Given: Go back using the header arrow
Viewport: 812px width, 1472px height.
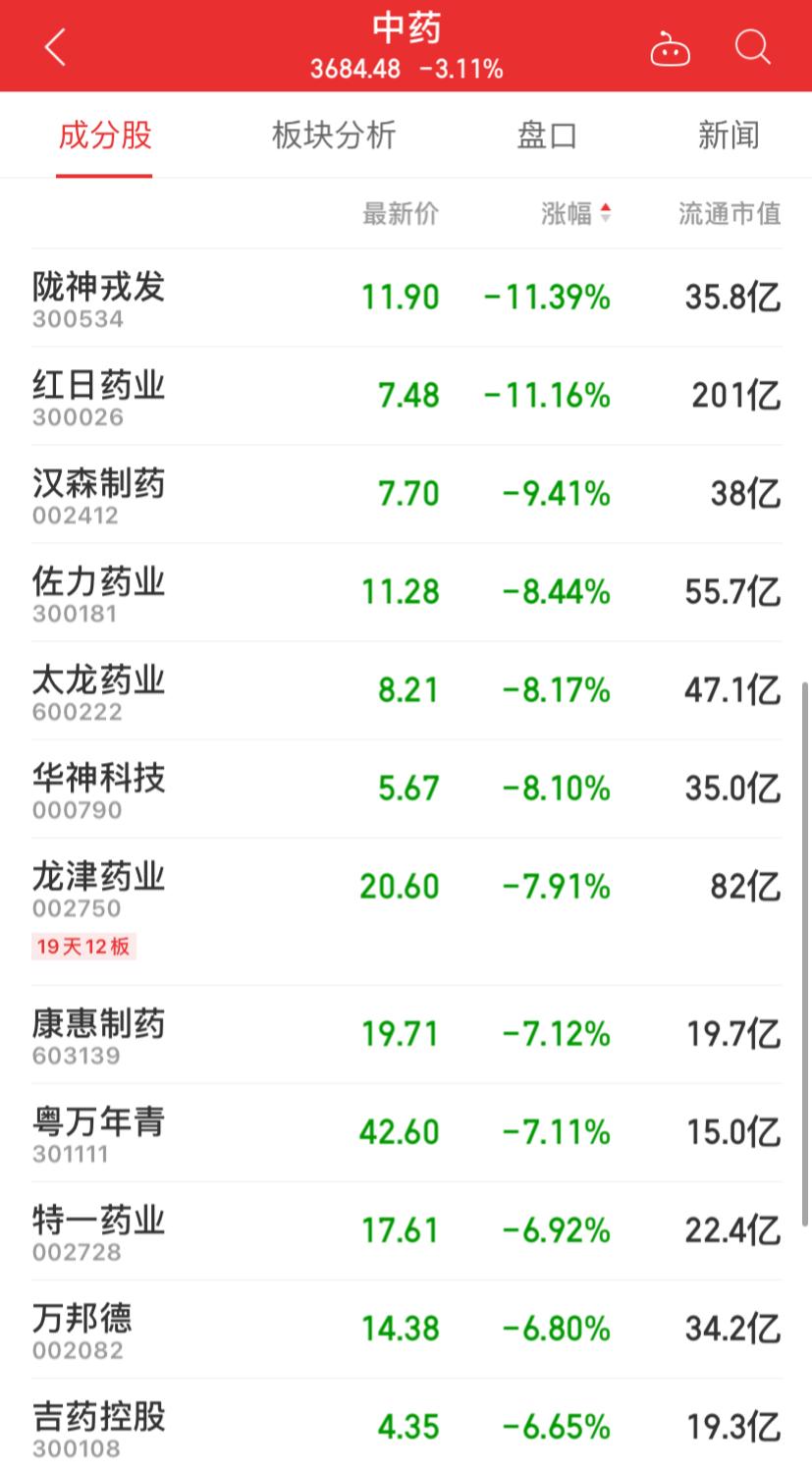Looking at the screenshot, I should pyautogui.click(x=55, y=46).
